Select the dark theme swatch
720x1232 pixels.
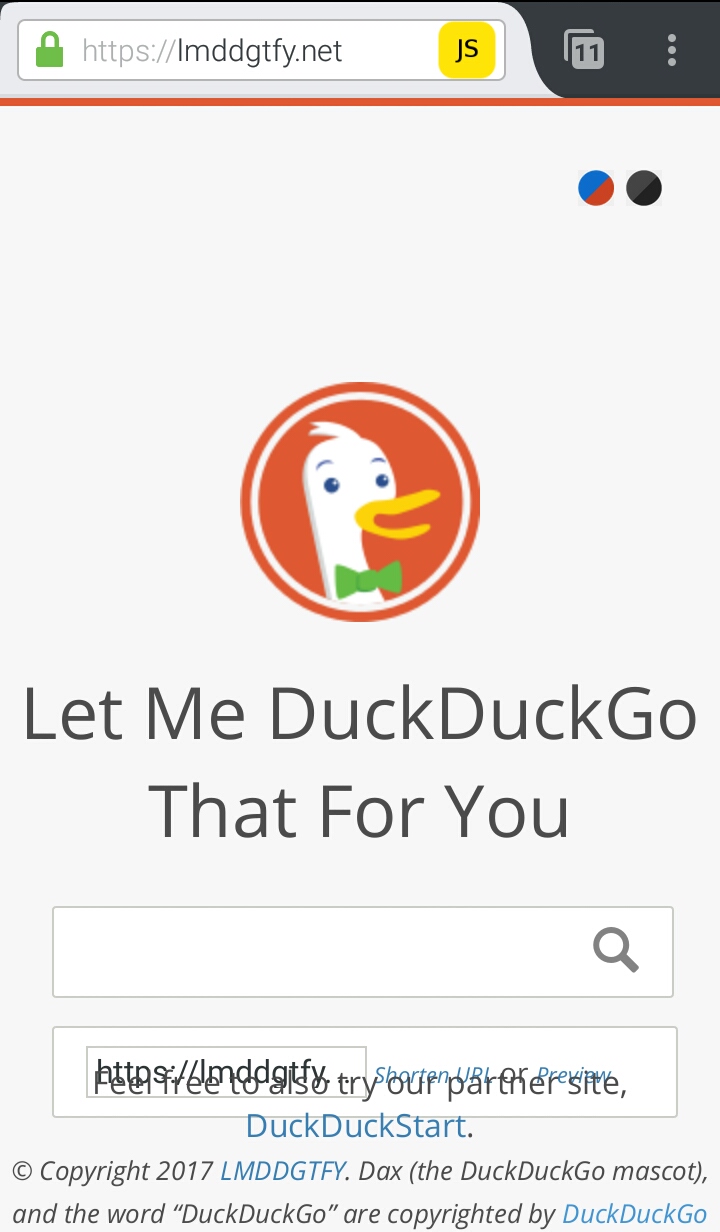pyautogui.click(x=644, y=188)
